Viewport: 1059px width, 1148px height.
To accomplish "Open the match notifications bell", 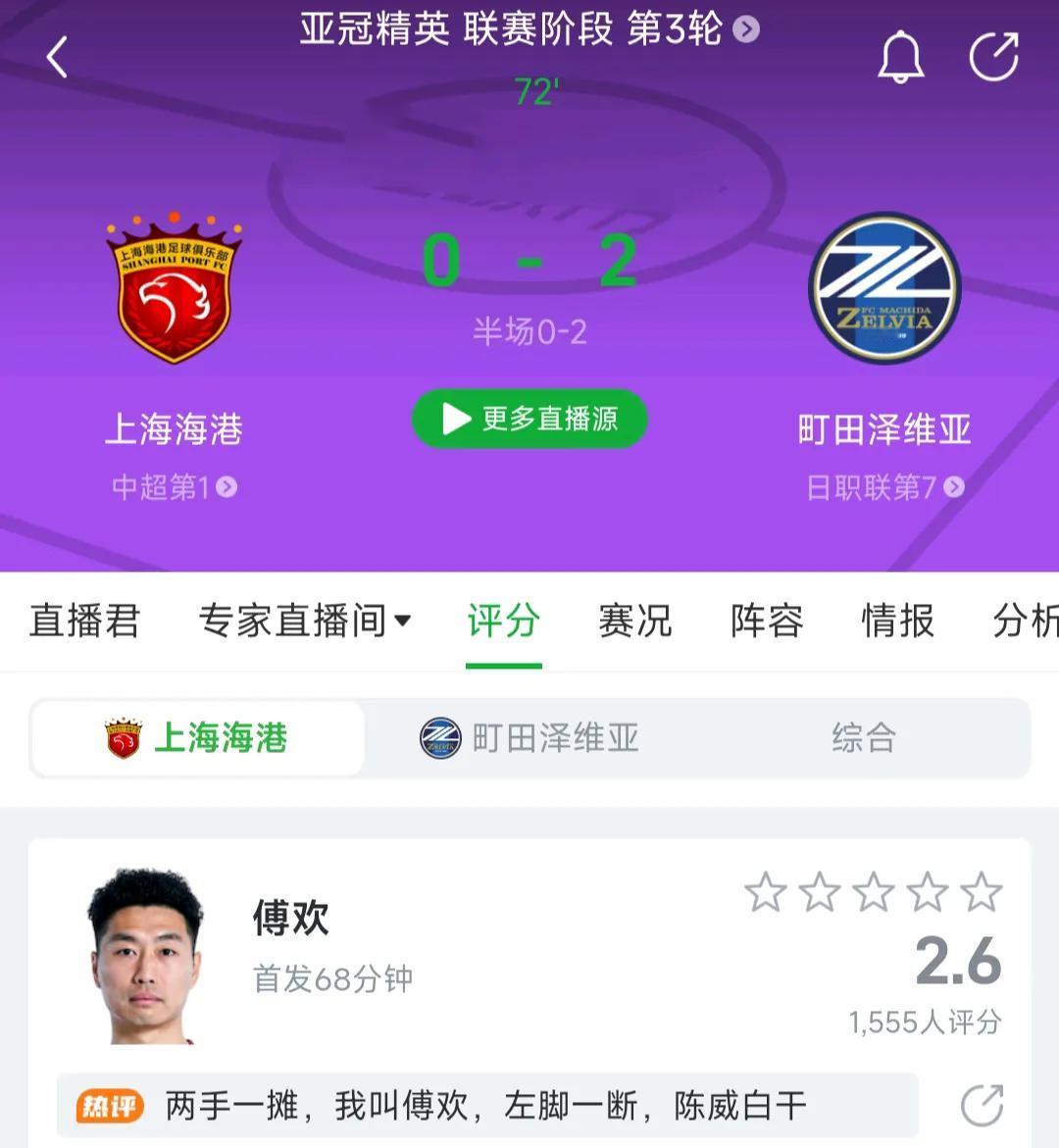I will [900, 57].
